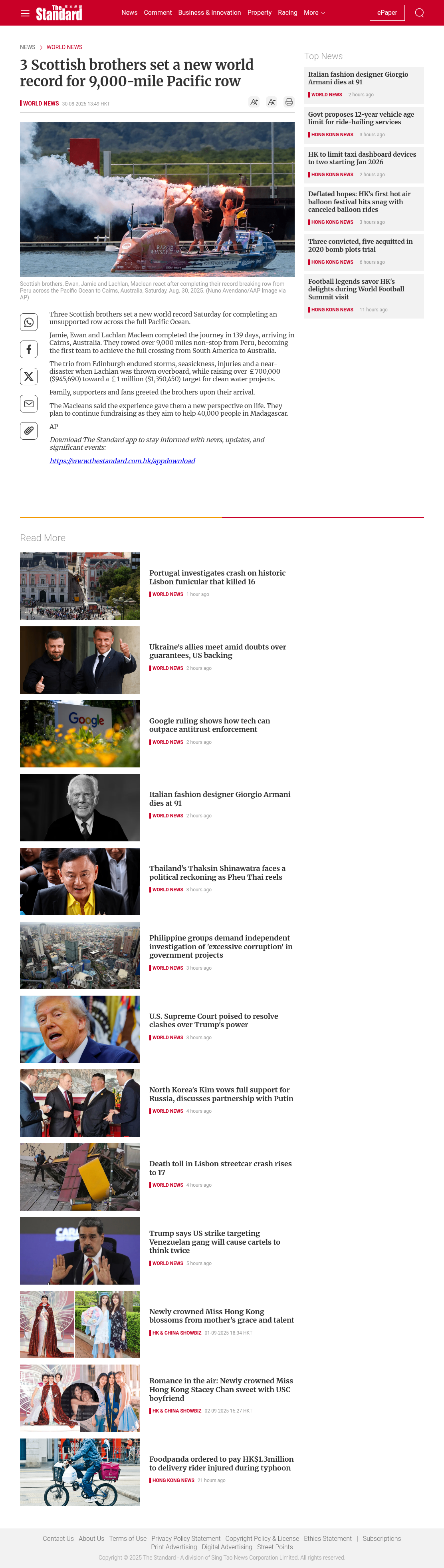
Task: Share the article by email
Action: (29, 404)
